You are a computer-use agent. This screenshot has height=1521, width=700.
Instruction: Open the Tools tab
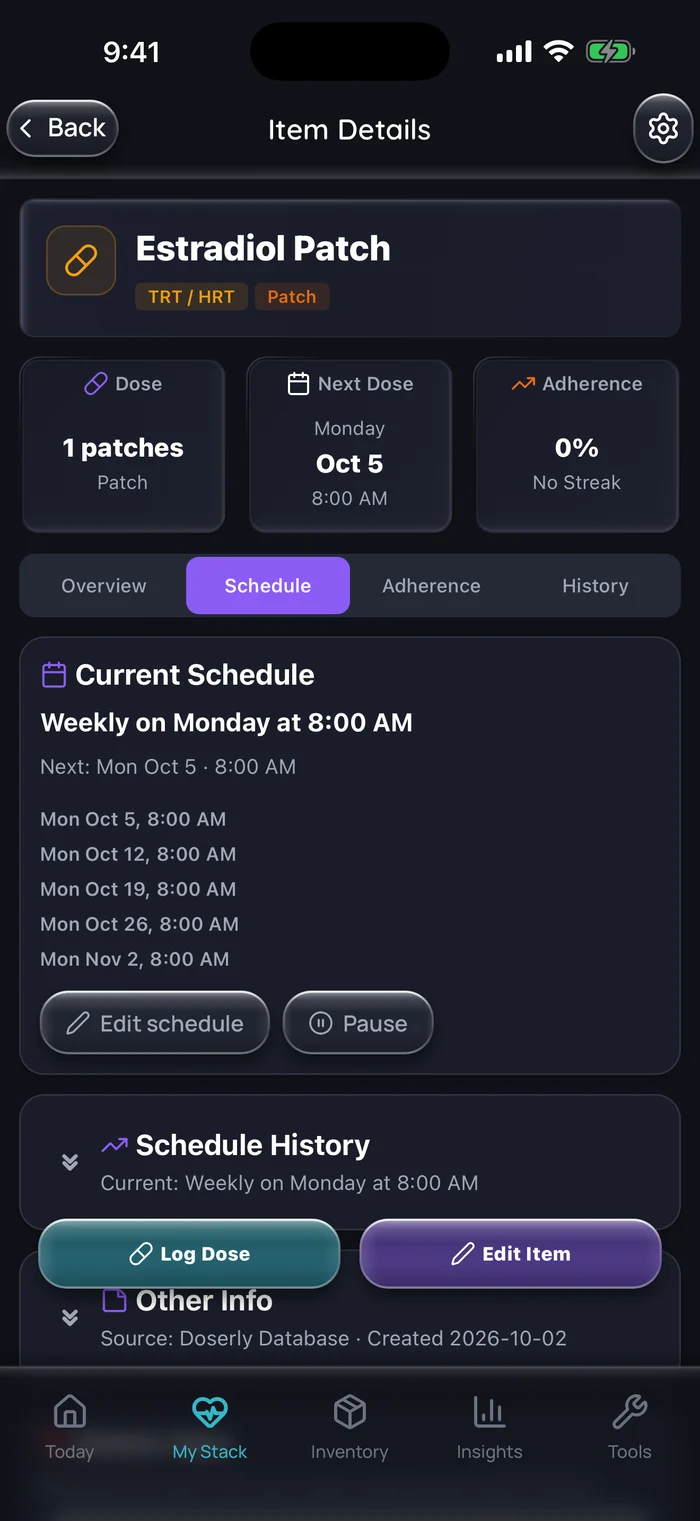[630, 1428]
